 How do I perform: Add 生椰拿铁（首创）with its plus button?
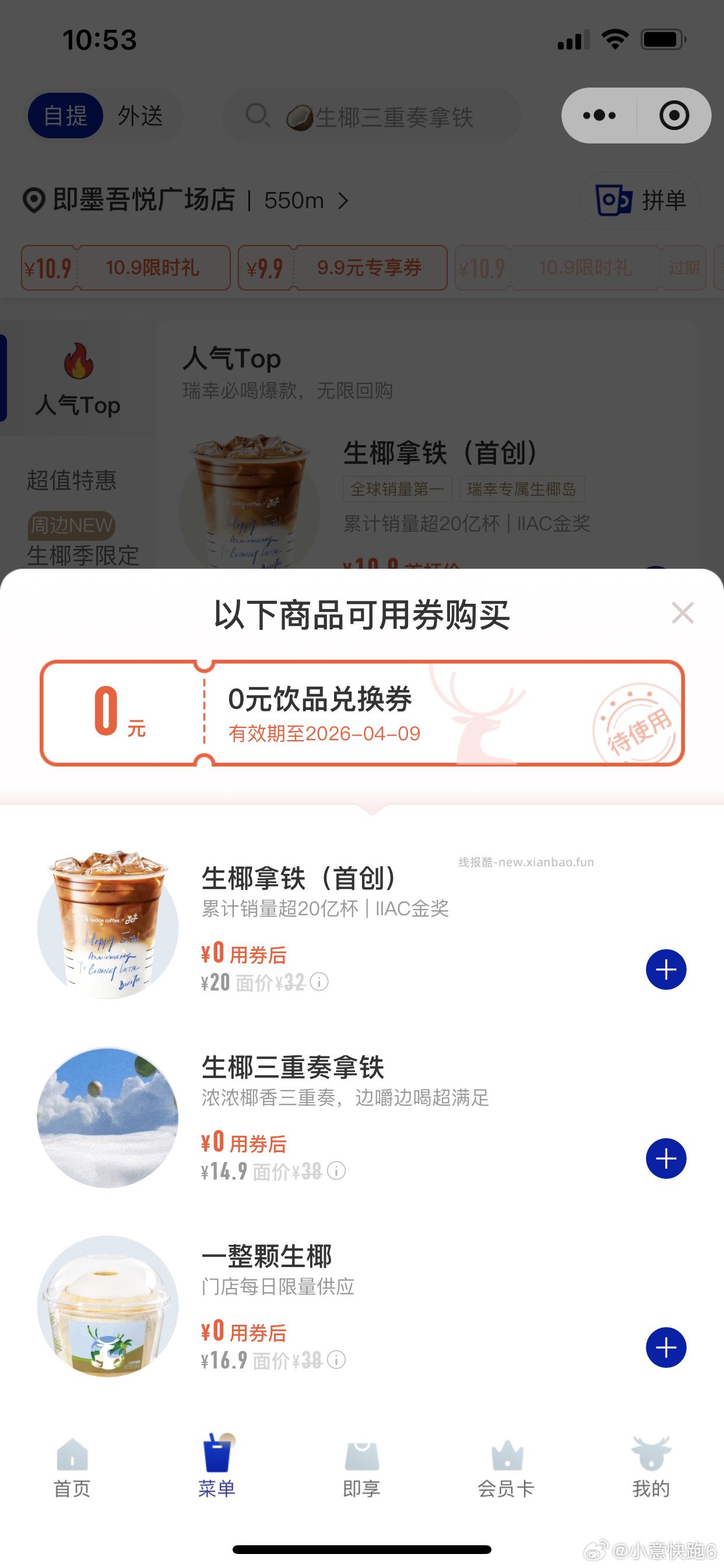[666, 969]
